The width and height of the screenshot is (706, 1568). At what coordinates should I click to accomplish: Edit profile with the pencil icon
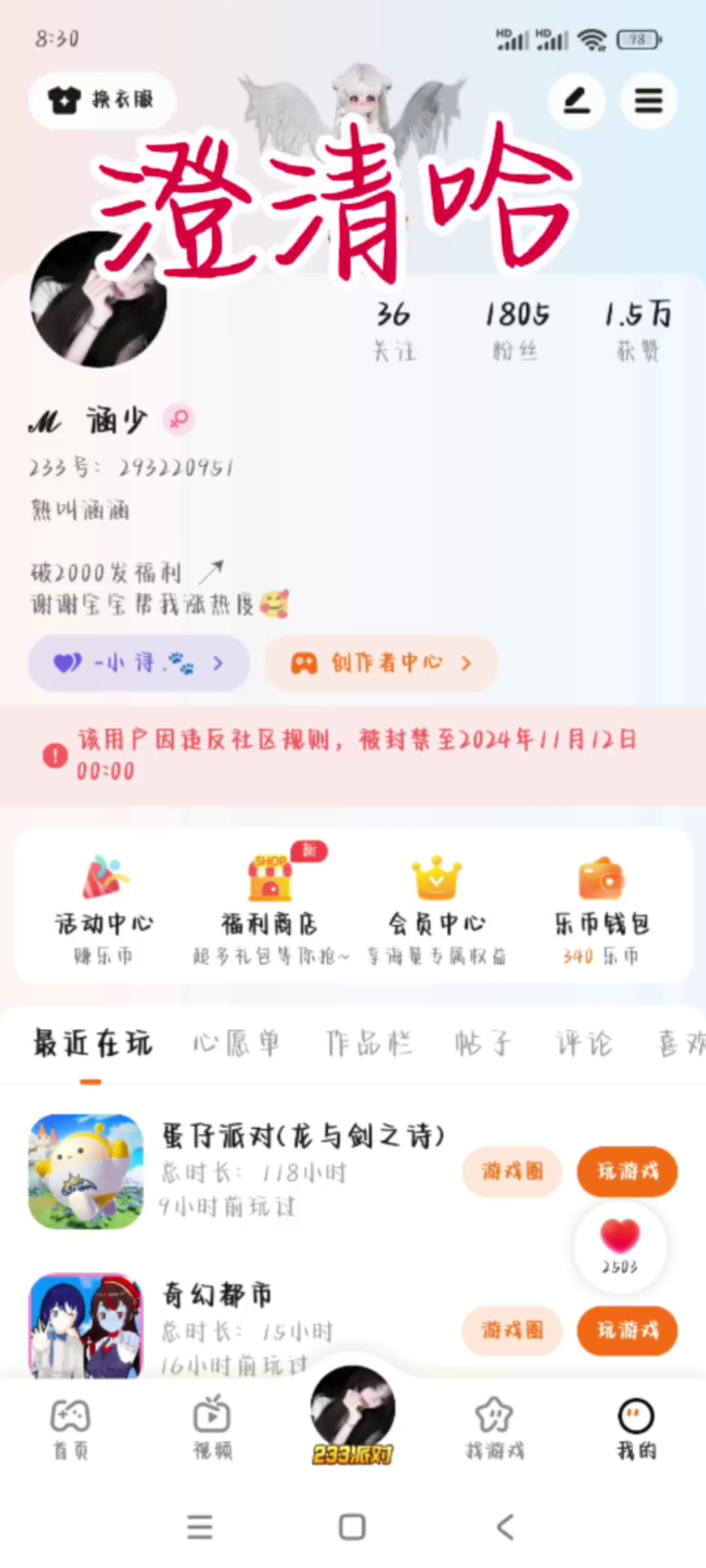click(576, 101)
